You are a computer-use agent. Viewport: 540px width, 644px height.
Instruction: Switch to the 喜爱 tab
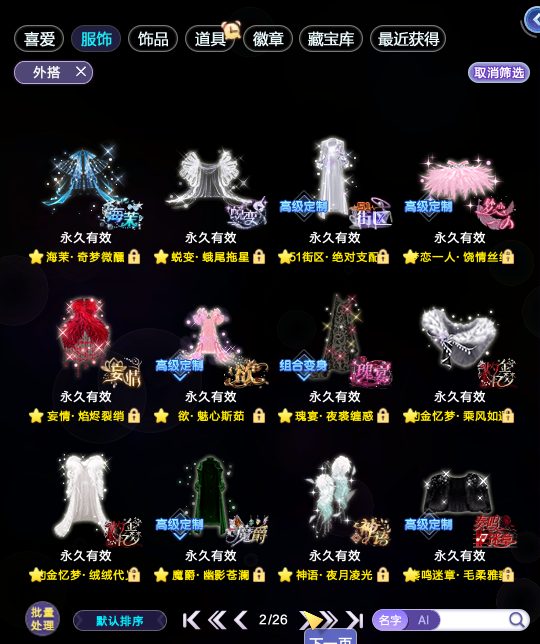click(x=39, y=39)
